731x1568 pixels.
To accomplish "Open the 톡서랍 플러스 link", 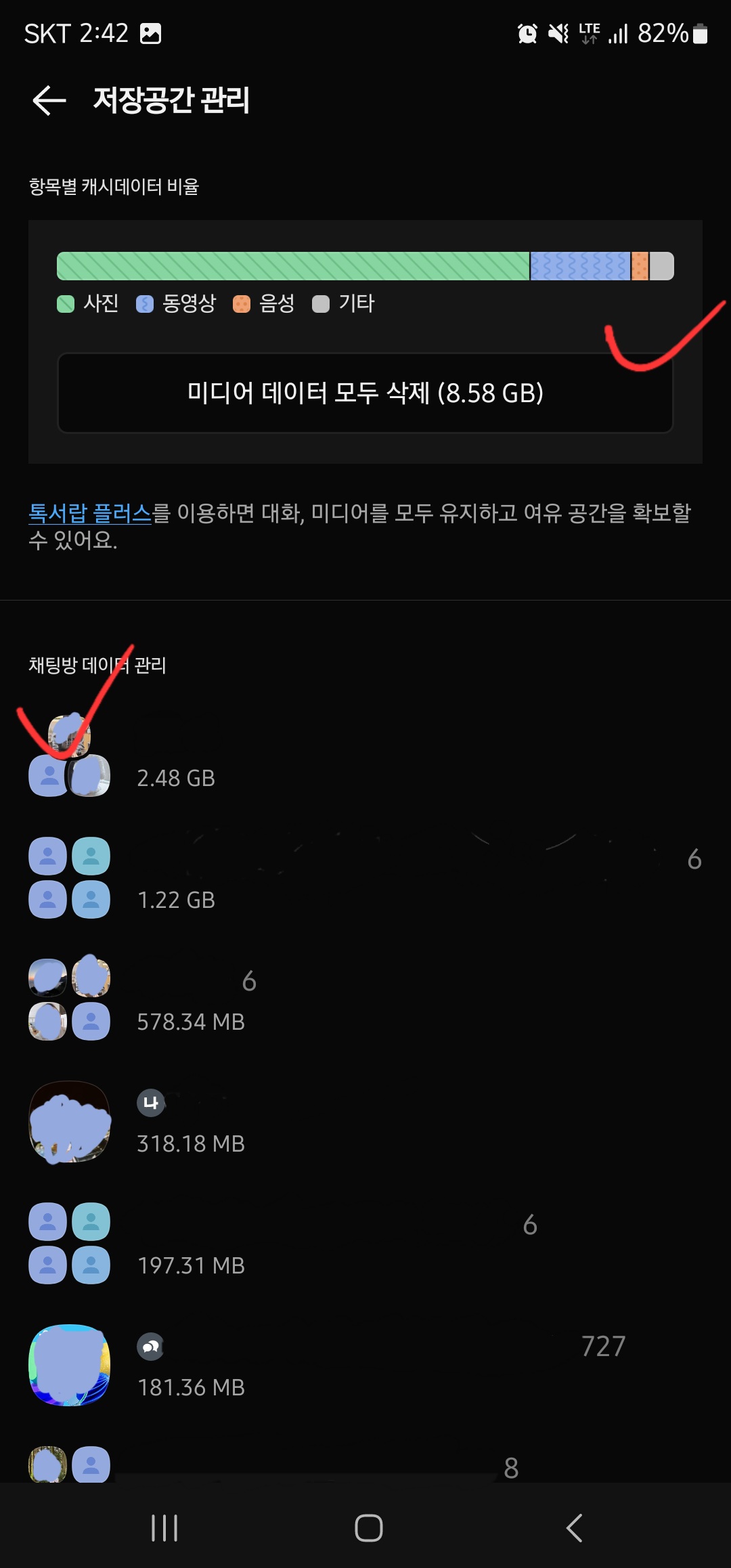I will pos(89,513).
